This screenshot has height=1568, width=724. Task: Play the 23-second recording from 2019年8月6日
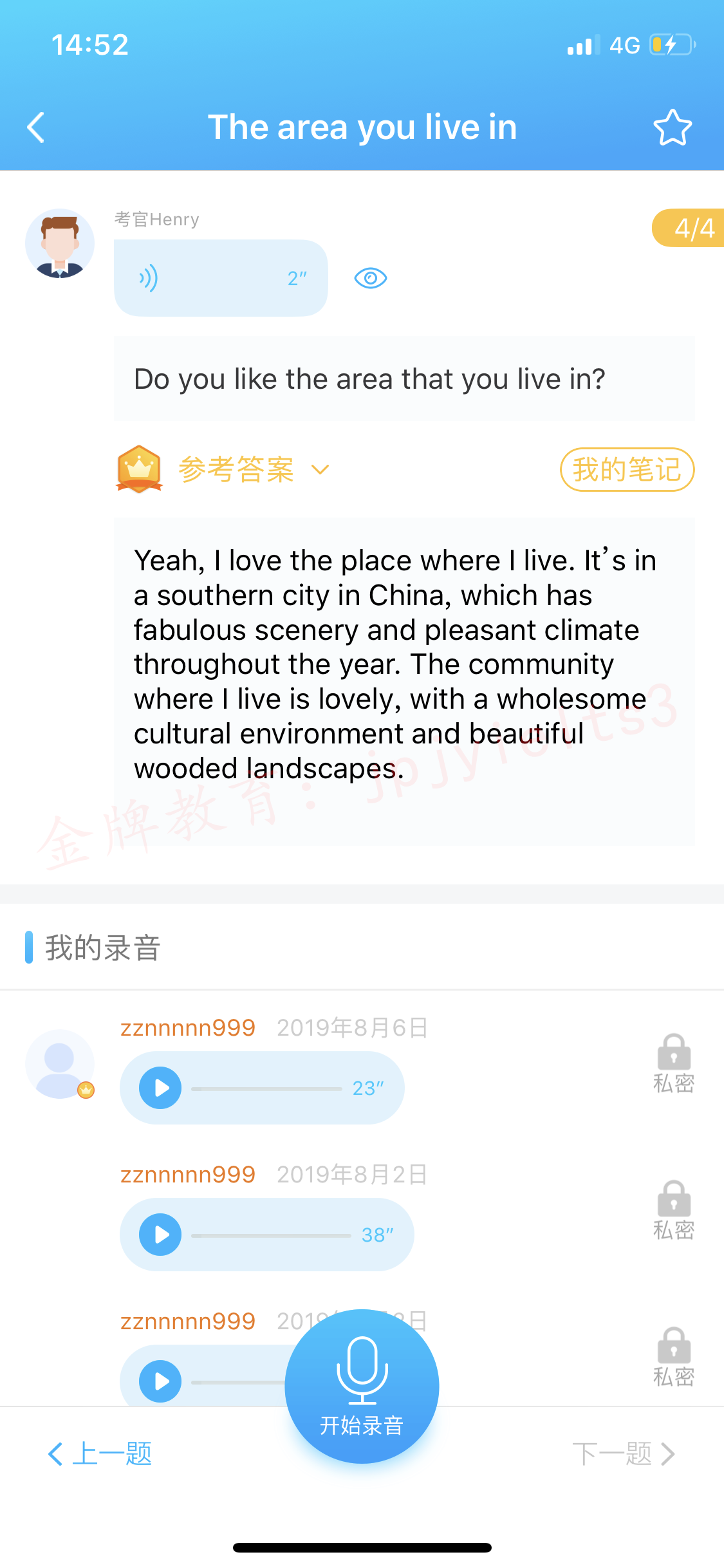160,1088
